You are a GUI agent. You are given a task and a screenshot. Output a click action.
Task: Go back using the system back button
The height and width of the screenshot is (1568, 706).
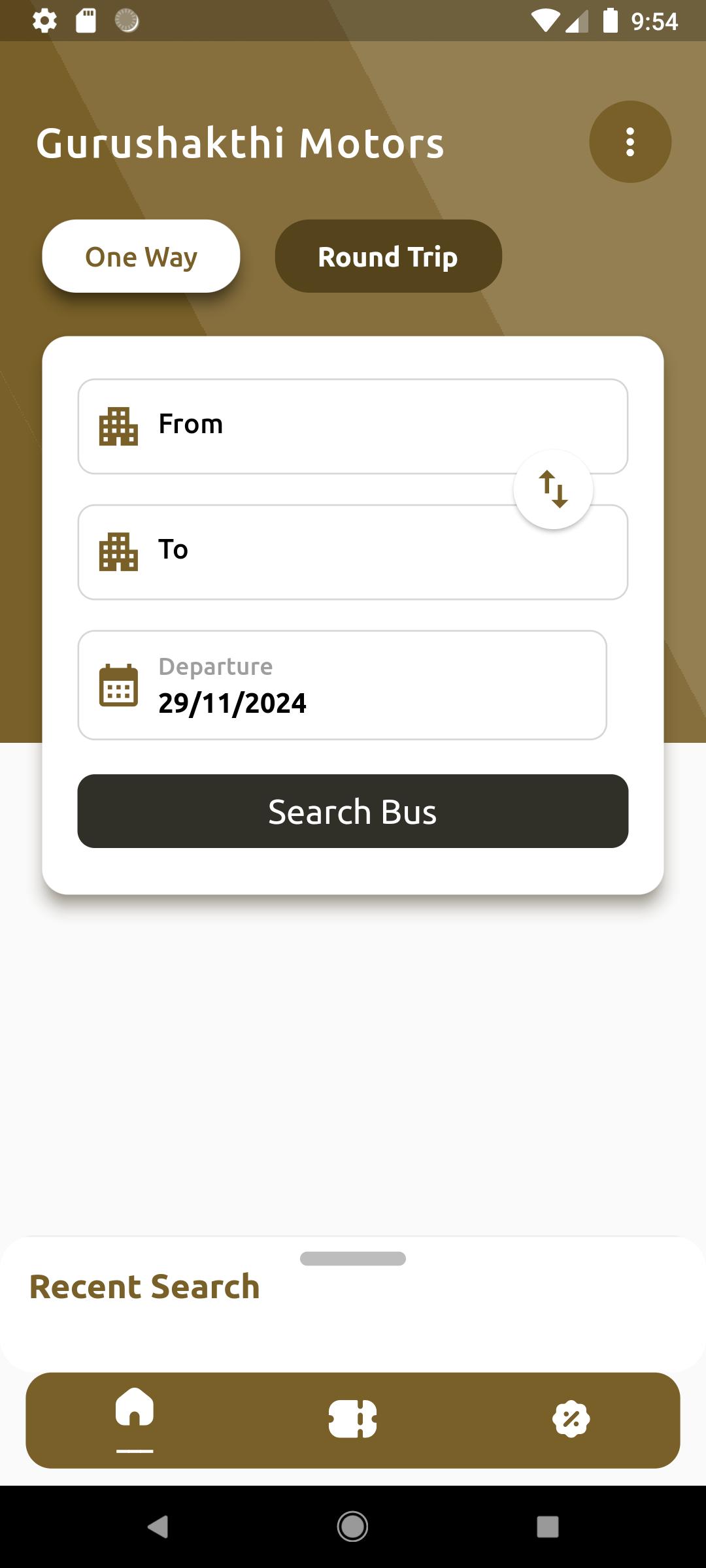[x=158, y=1527]
